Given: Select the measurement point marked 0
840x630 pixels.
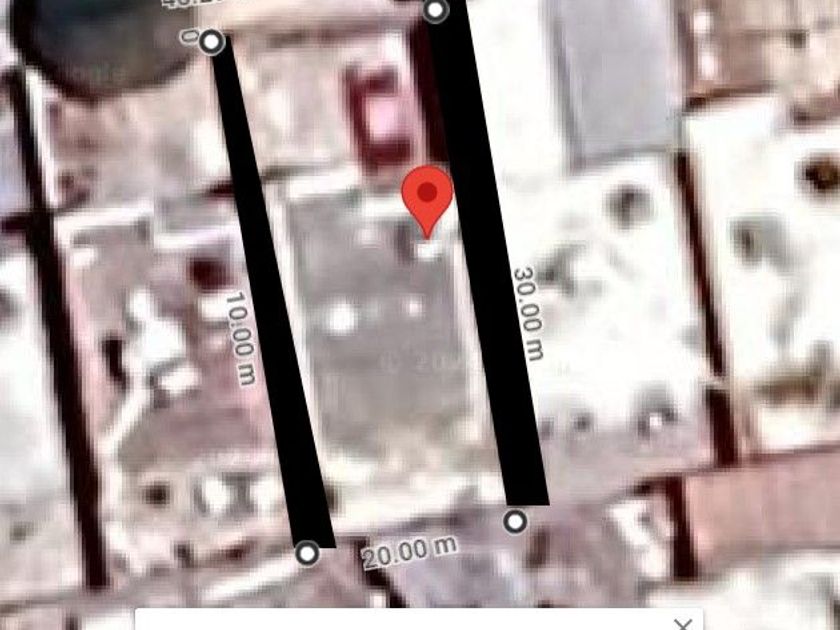Looking at the screenshot, I should pyautogui.click(x=211, y=42).
